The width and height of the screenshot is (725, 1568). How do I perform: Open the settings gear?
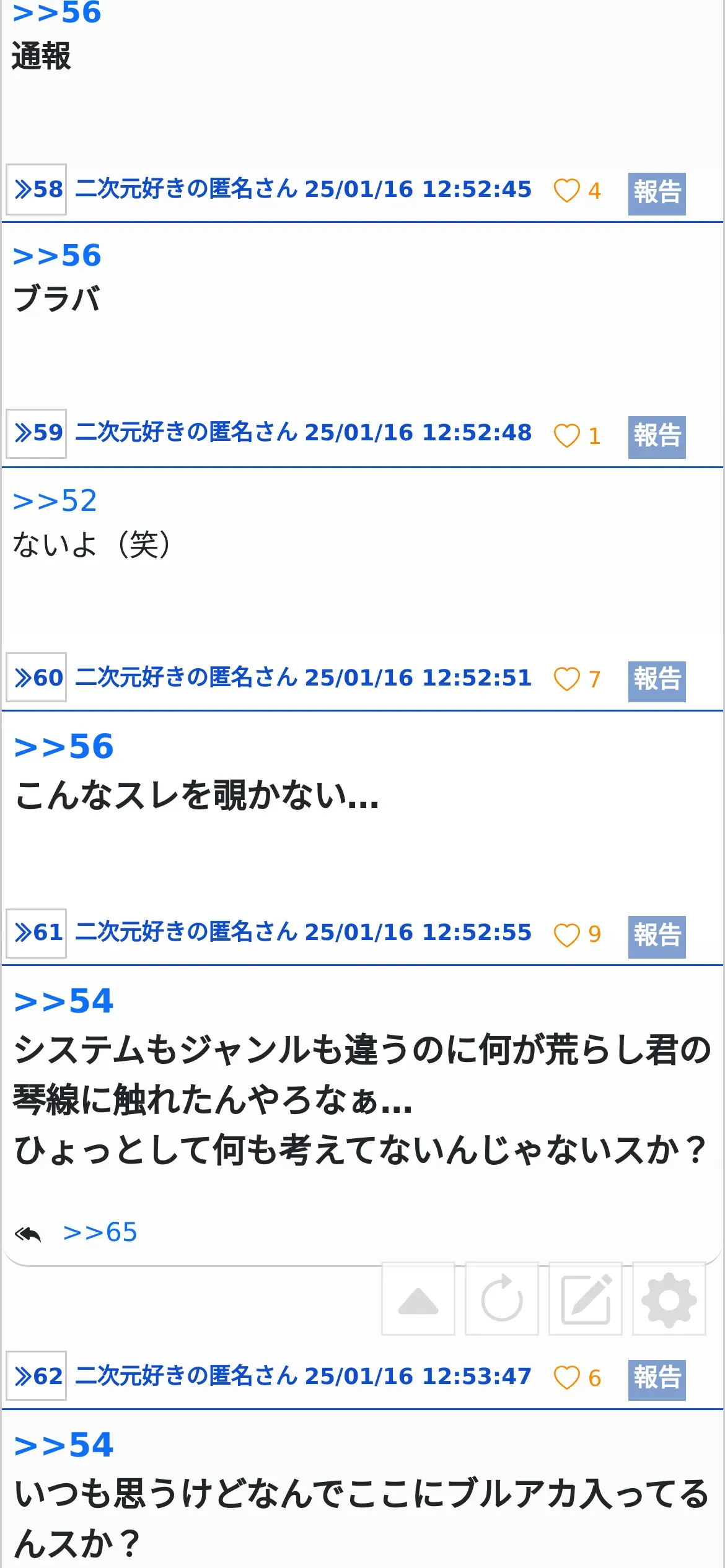point(669,1299)
